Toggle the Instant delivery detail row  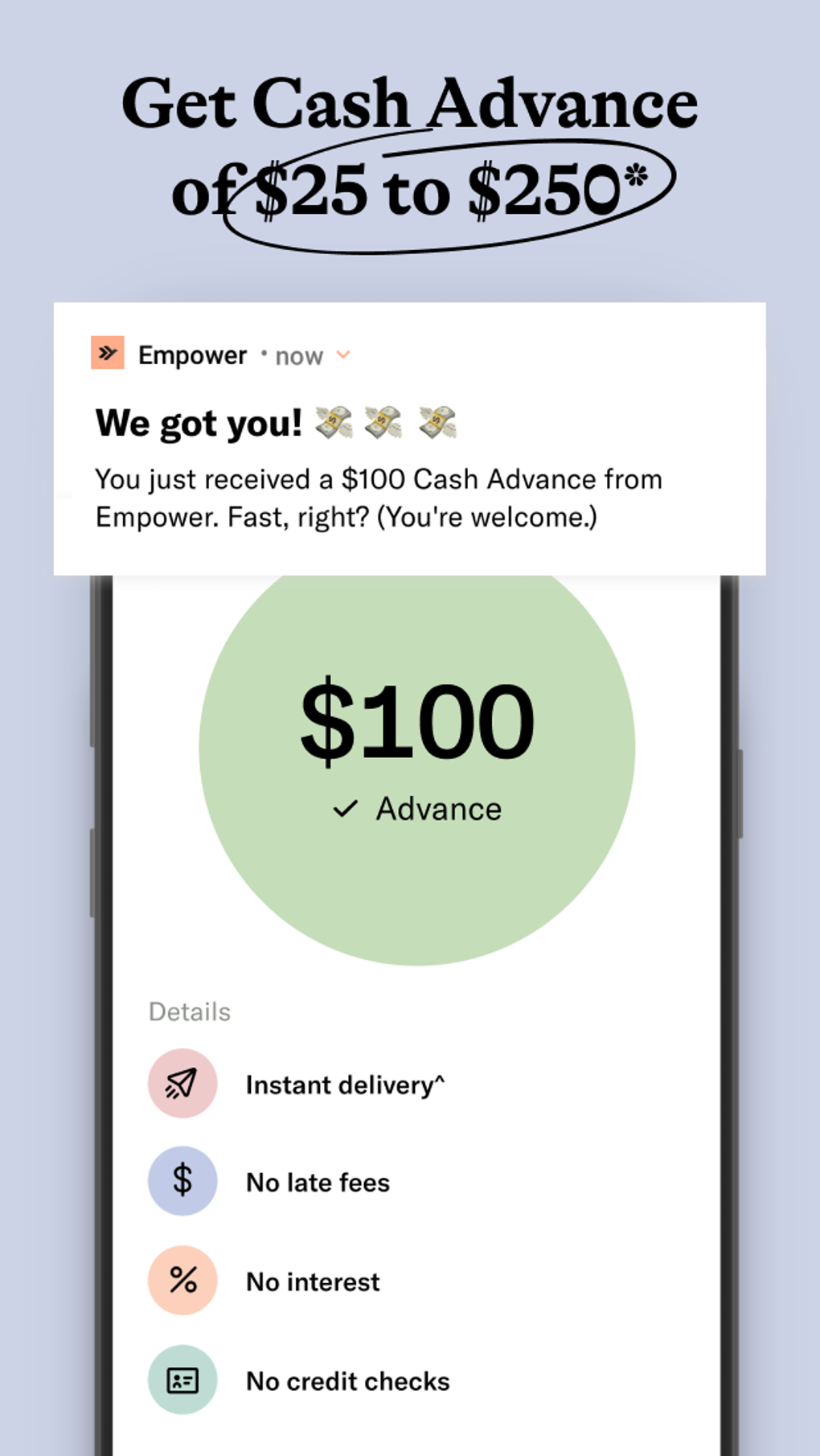346,1083
